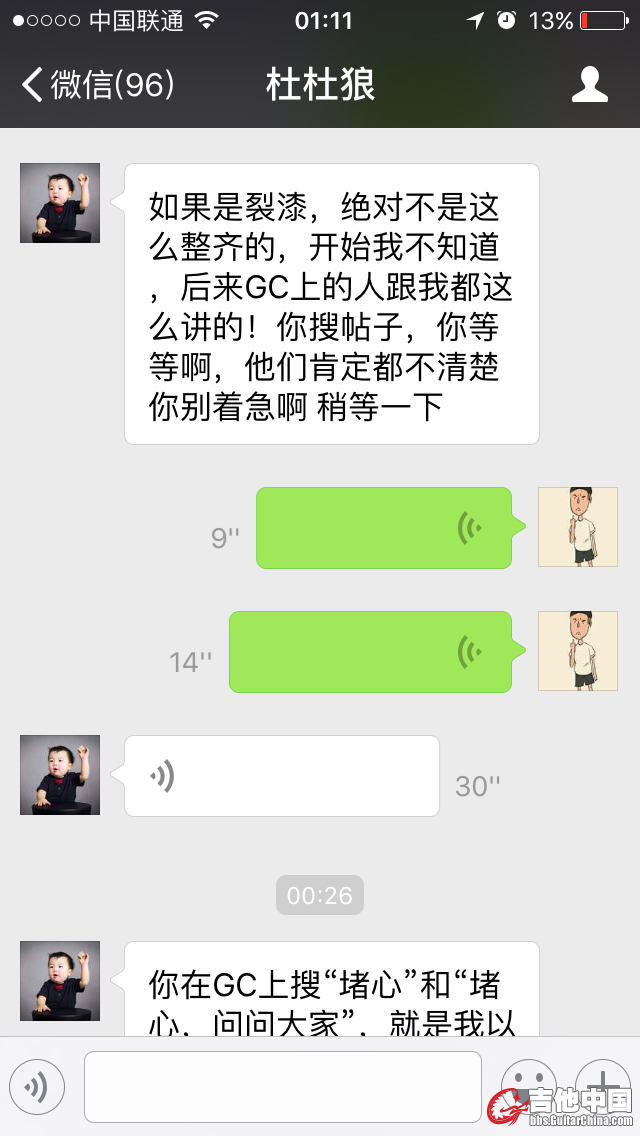Switch to voice input mode

coord(37,1086)
